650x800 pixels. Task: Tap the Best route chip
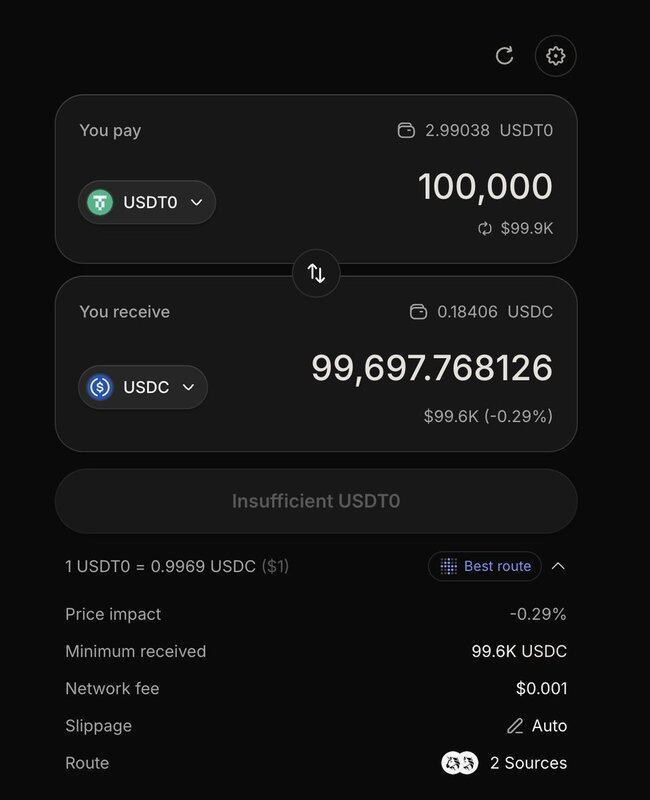point(485,566)
